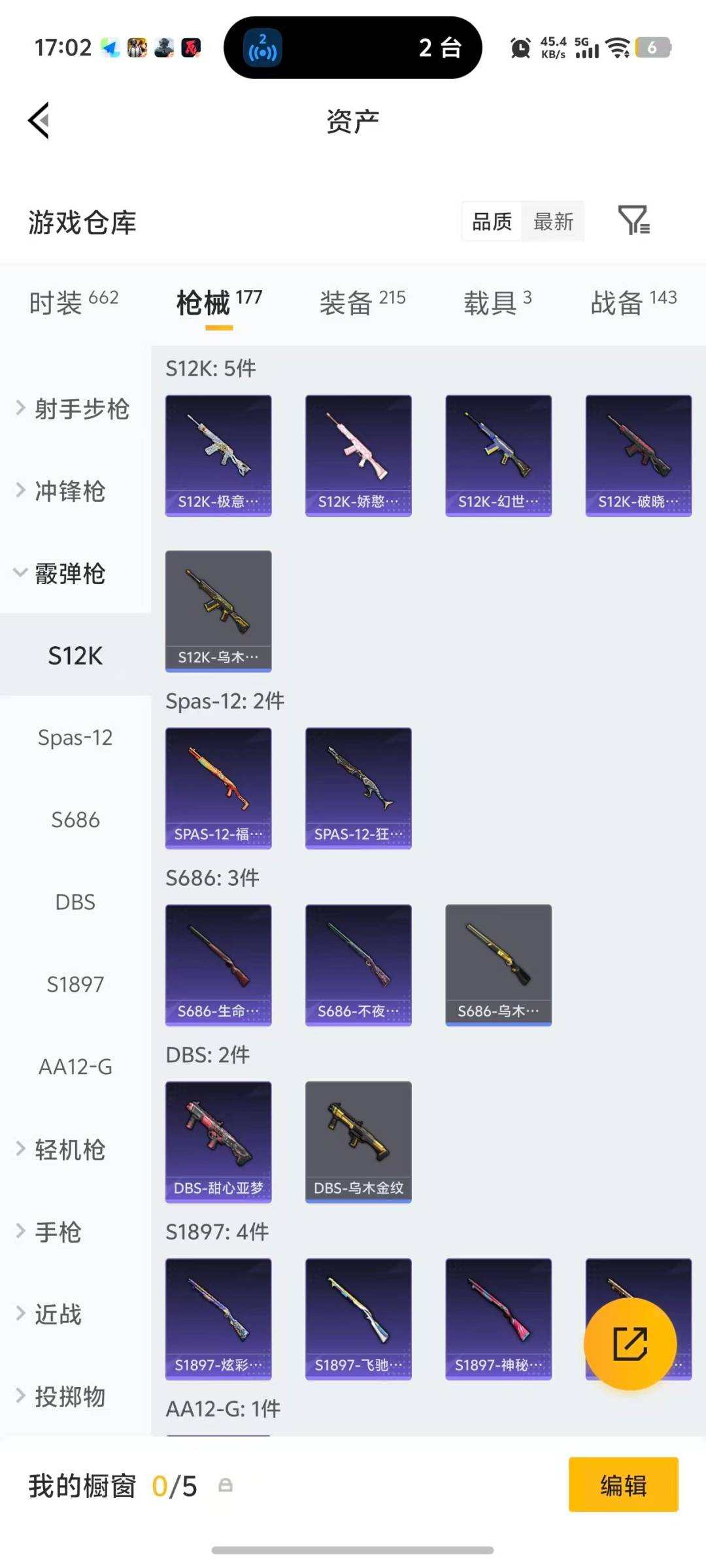This screenshot has width=706, height=1568.
Task: Open the DBS-乌木金纹 skin thumbnail
Action: point(358,1140)
